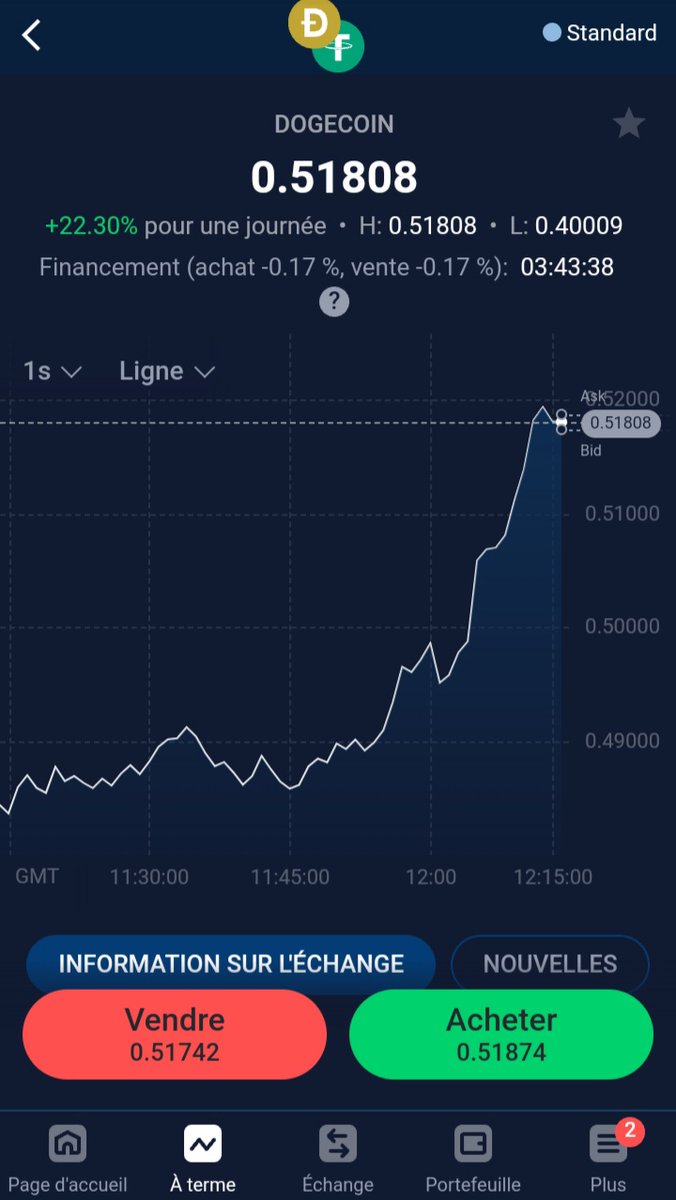Open the Portefeuille tab
This screenshot has width=676, height=1200.
pyautogui.click(x=473, y=1158)
